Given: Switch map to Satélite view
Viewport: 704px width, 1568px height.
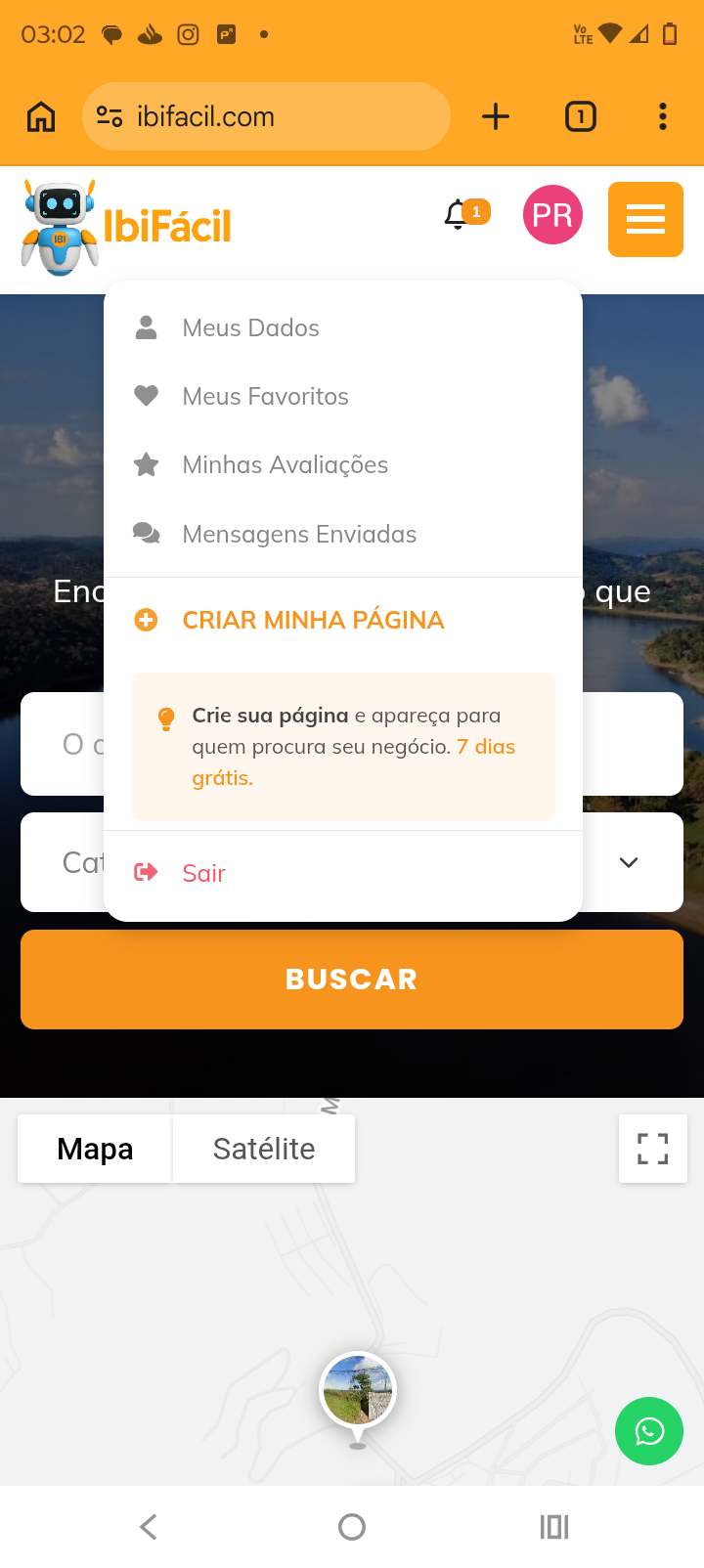Looking at the screenshot, I should pos(264,1149).
